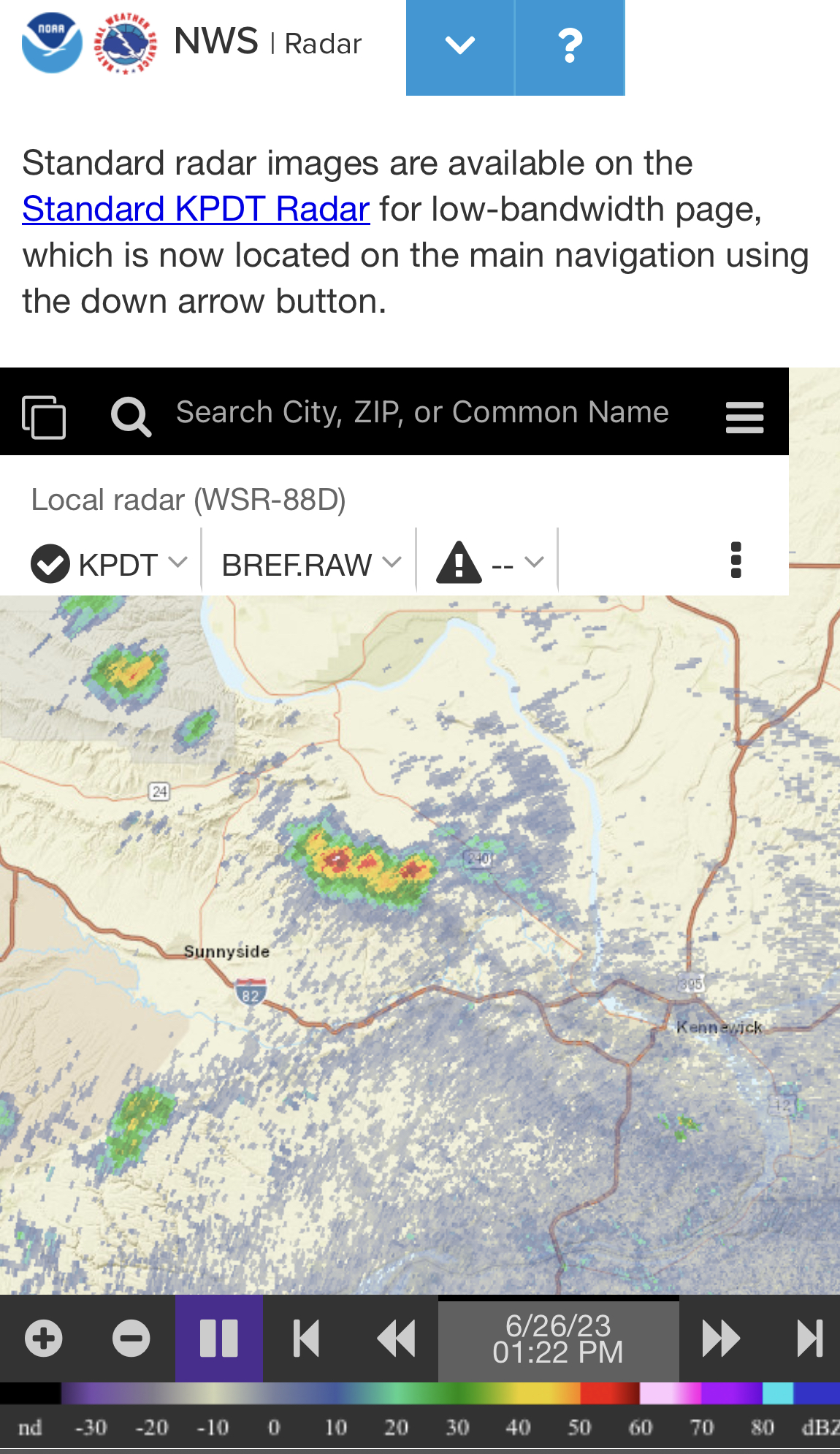This screenshot has height=1454, width=840.
Task: Expand the main navigation down arrow
Action: tap(460, 46)
